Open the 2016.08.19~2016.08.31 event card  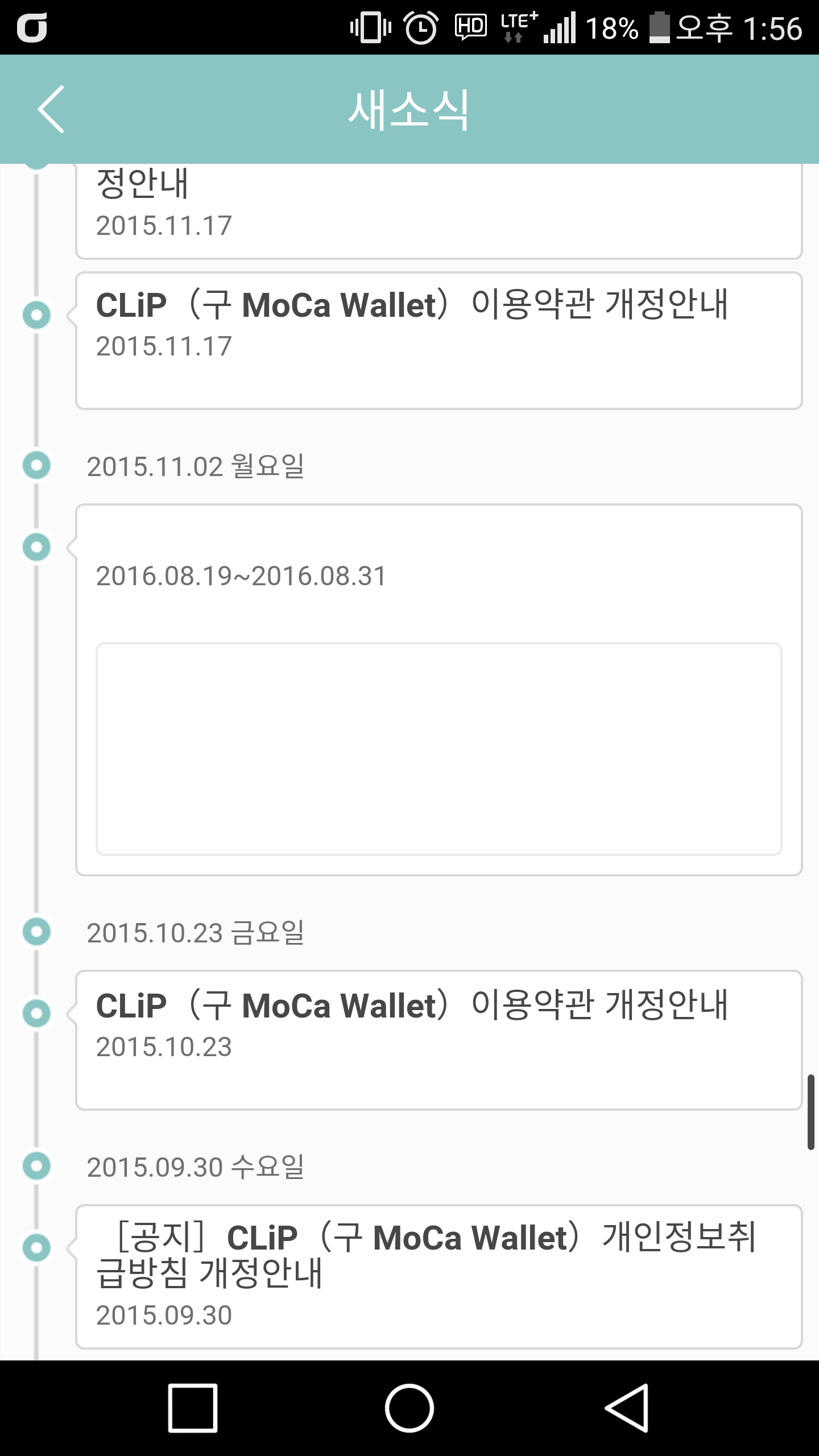point(438,689)
